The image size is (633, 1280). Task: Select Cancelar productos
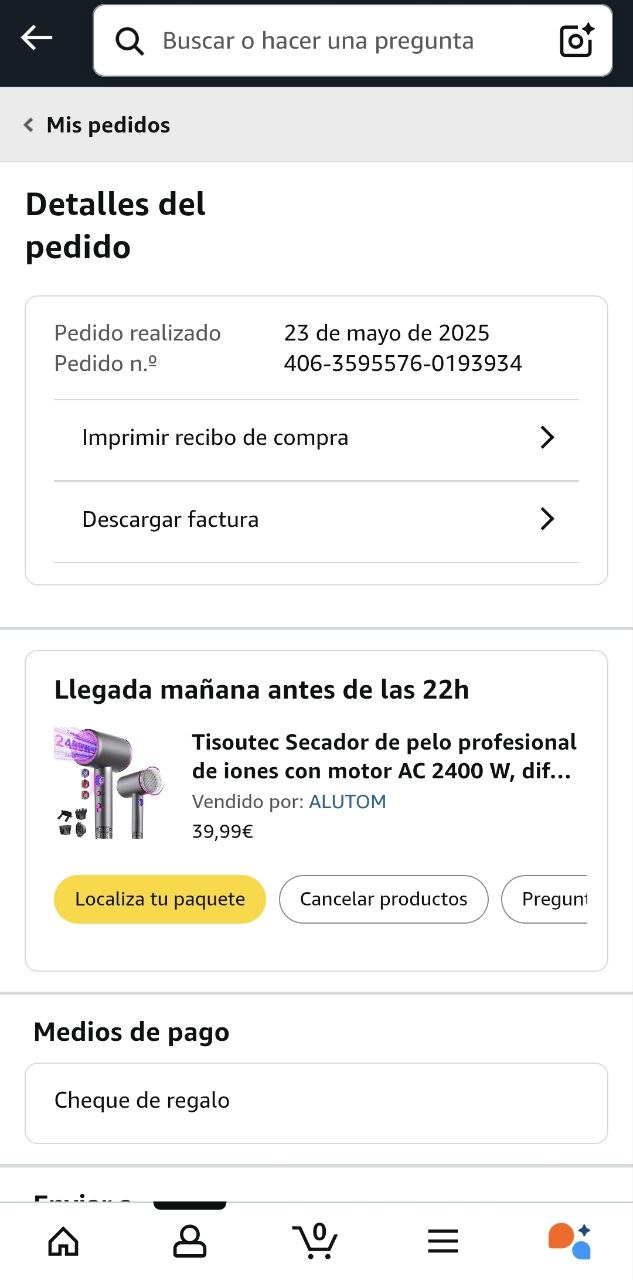tap(383, 899)
